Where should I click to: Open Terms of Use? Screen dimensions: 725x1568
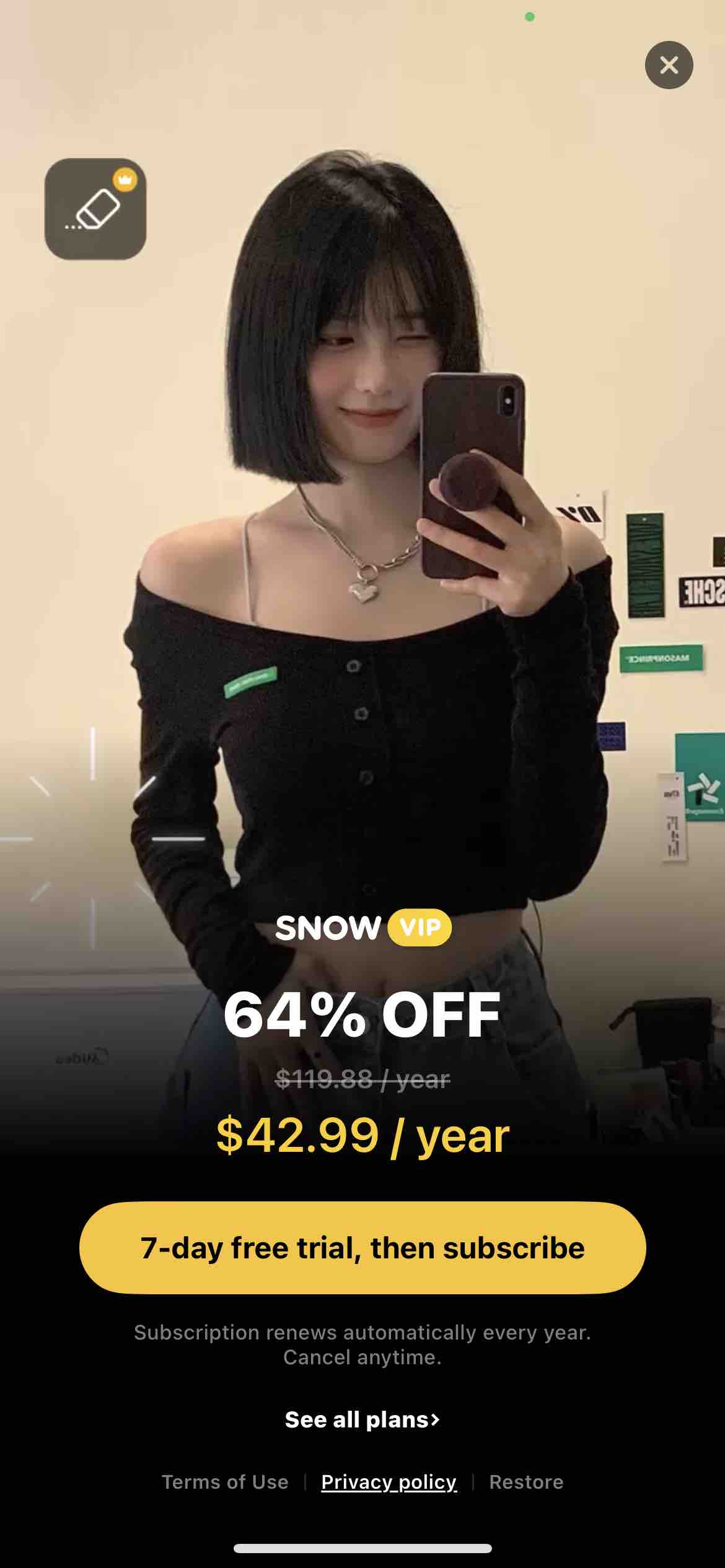pos(225,1482)
